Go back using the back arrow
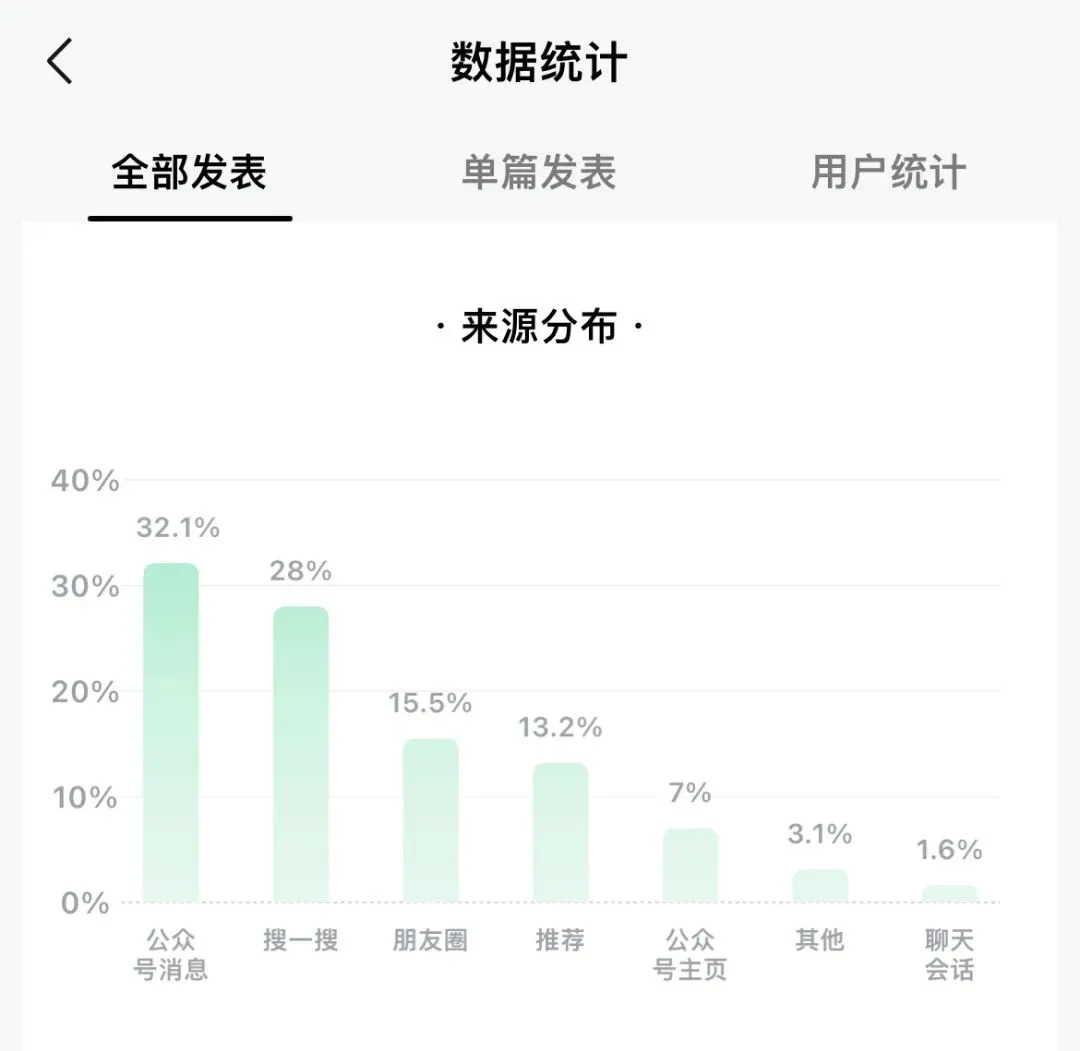Image resolution: width=1080 pixels, height=1051 pixels. click(60, 61)
